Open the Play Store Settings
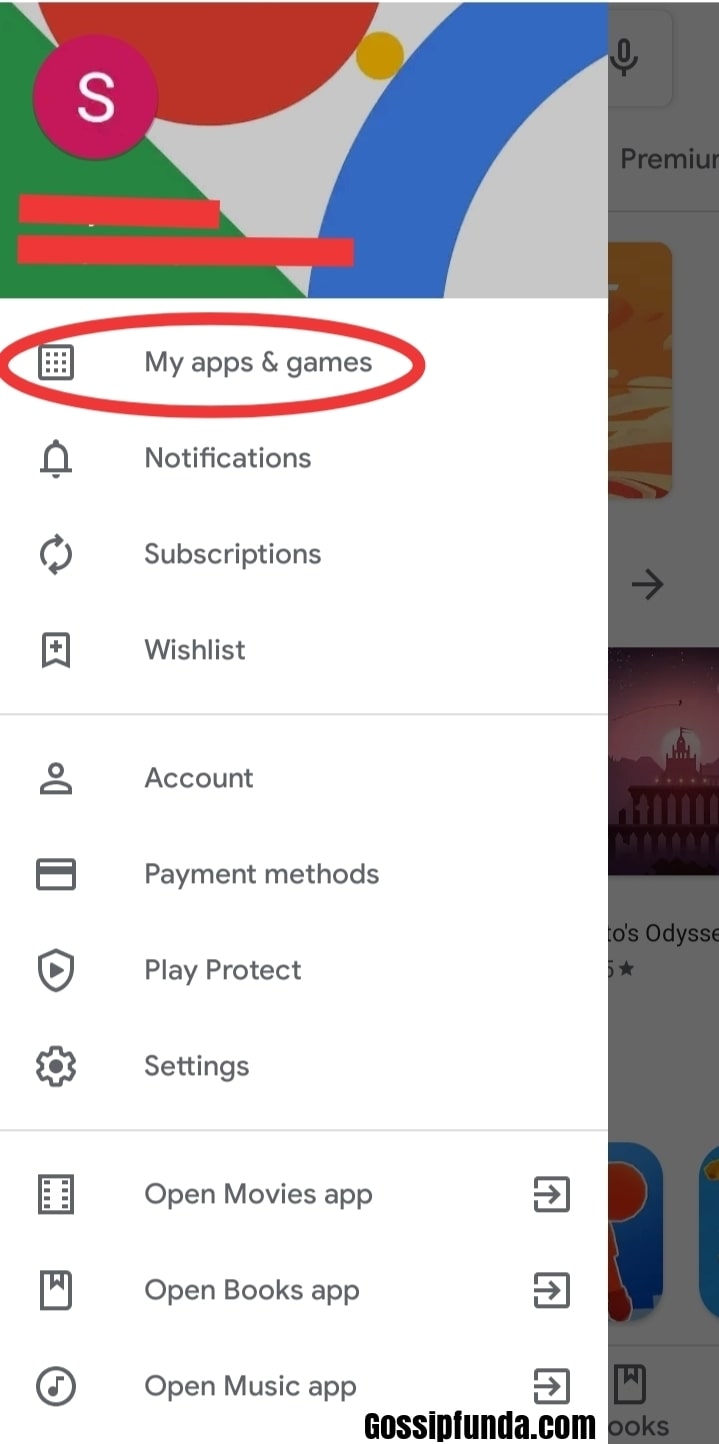 tap(304, 1066)
